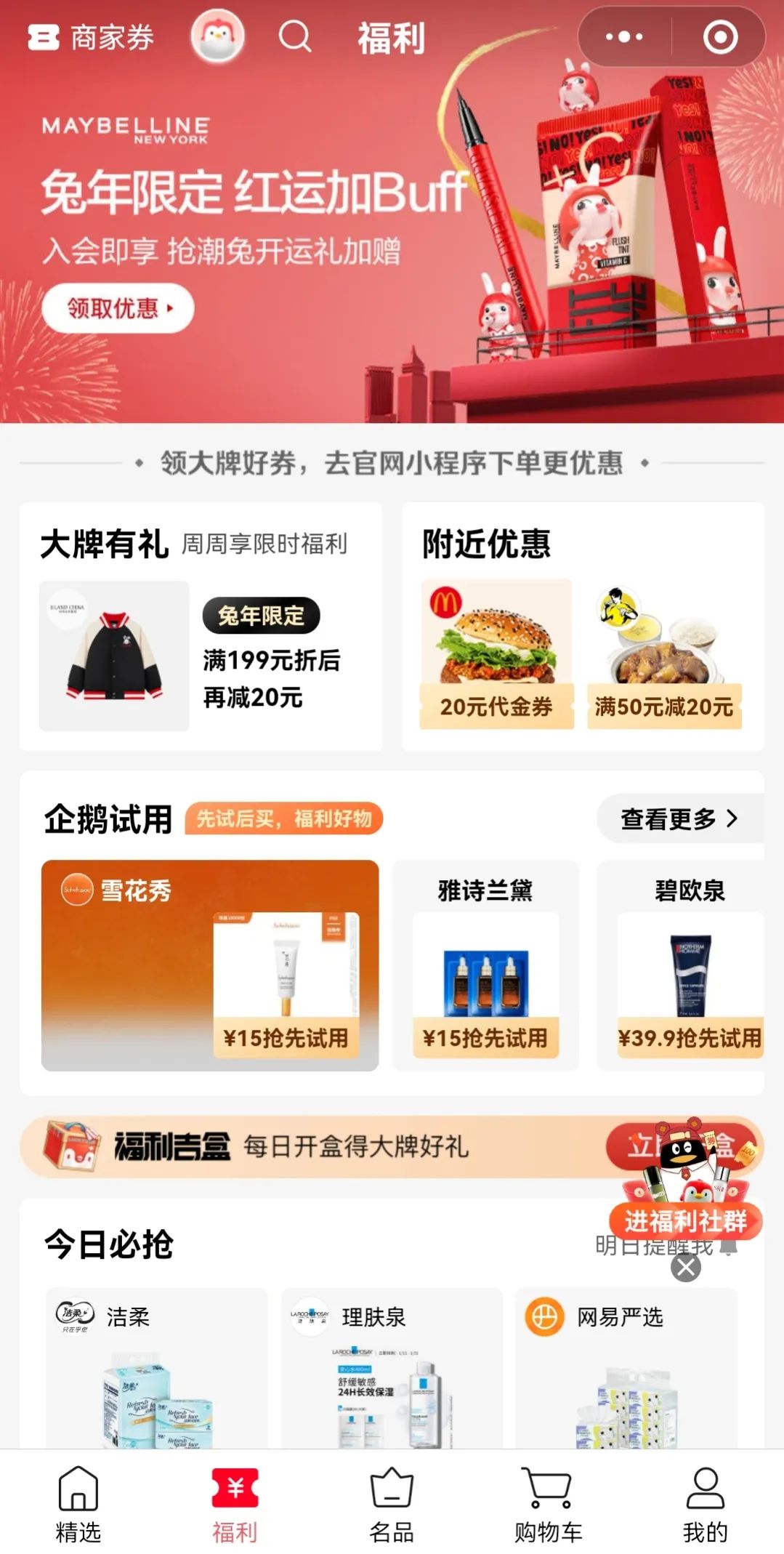
Task: Open the 满50元减20元 nearby deal
Action: pyautogui.click(x=664, y=655)
